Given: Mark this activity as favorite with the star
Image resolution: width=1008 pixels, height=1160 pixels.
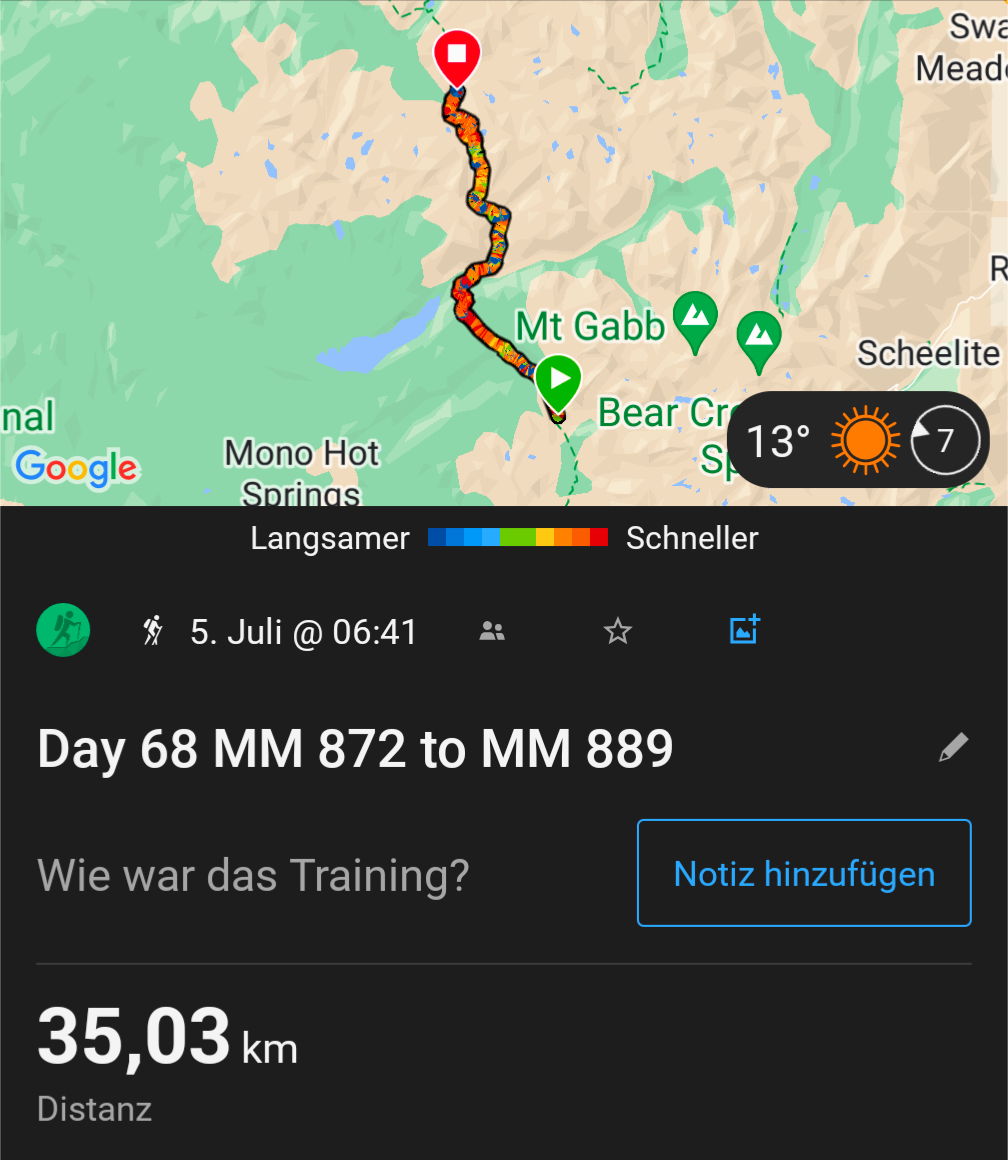Looking at the screenshot, I should click(x=618, y=631).
